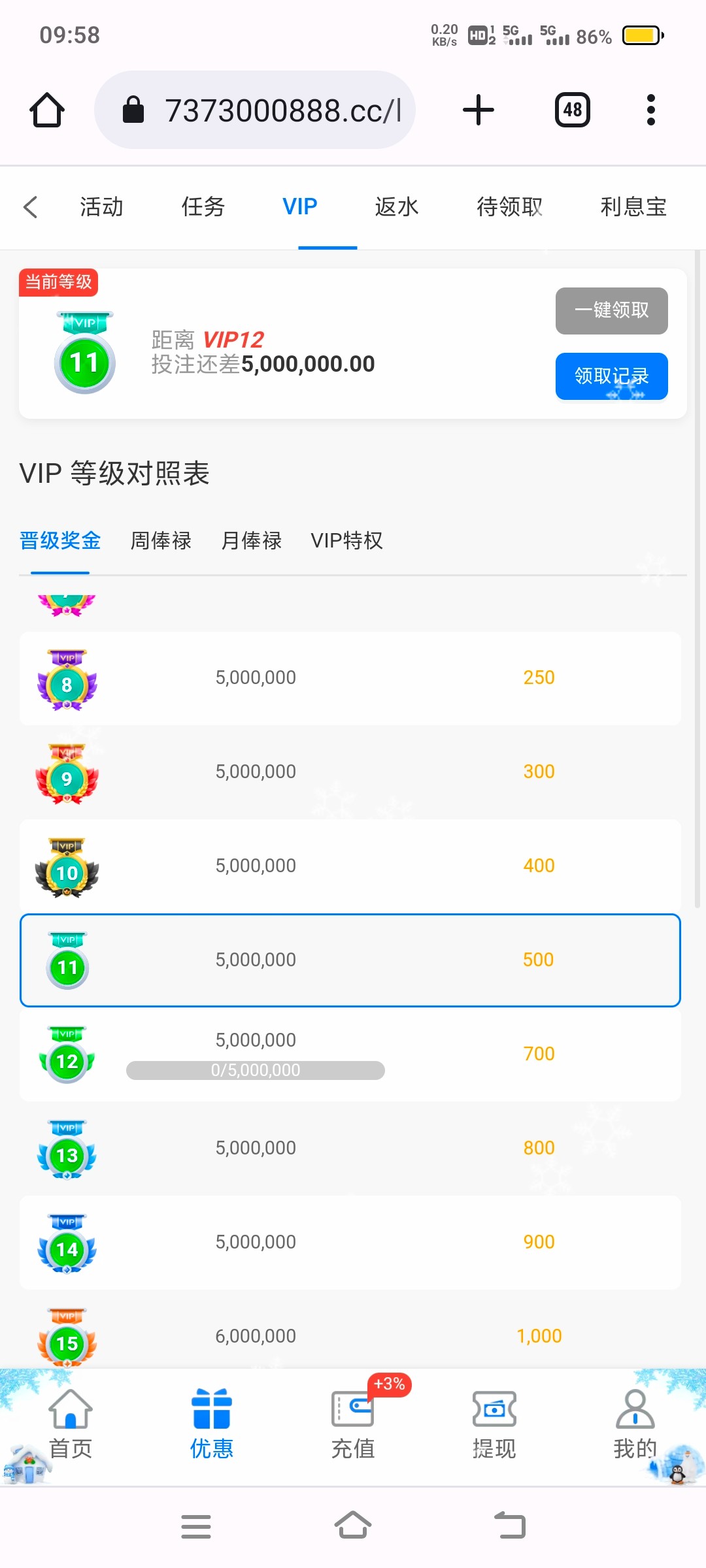Open 领取记录 claim history
Image resolution: width=706 pixels, height=1568 pixels.
pyautogui.click(x=611, y=376)
